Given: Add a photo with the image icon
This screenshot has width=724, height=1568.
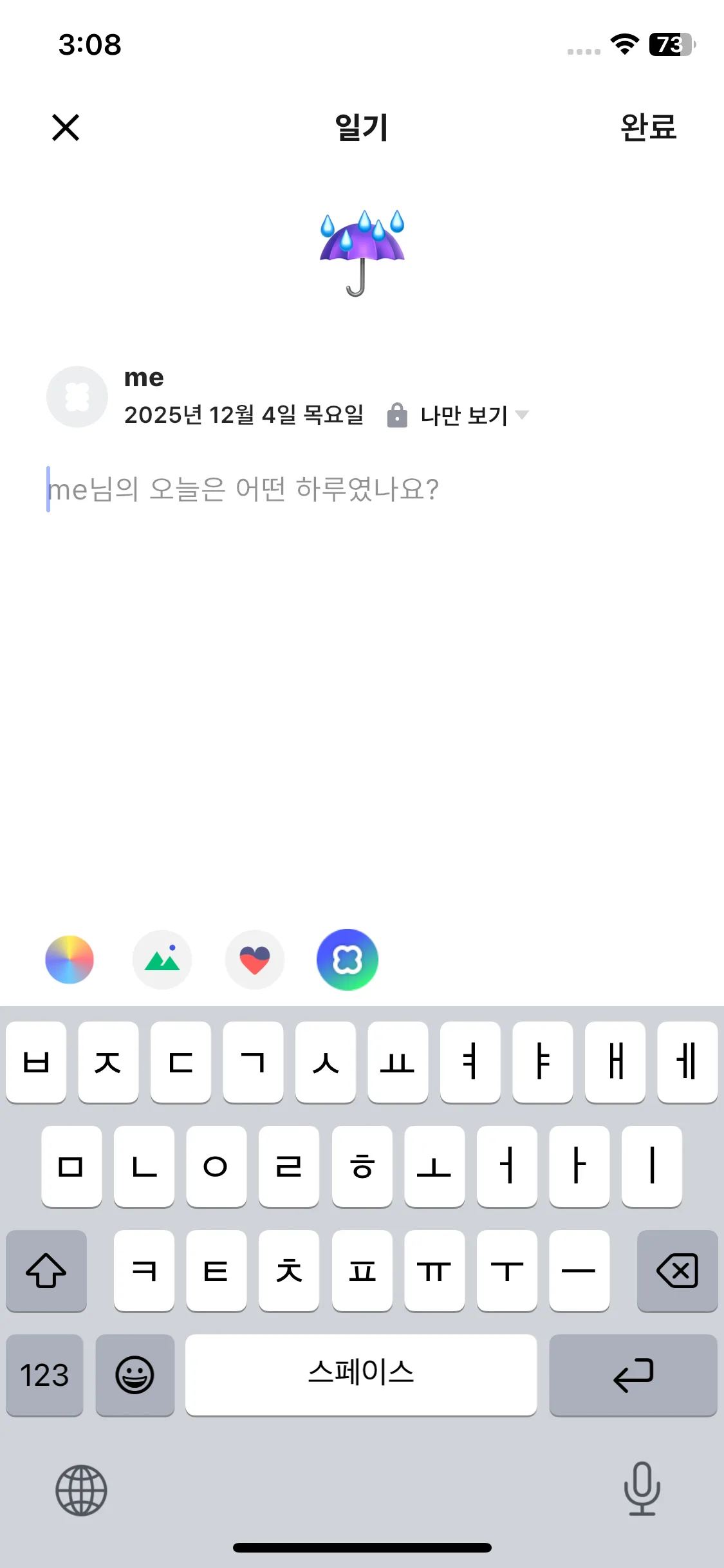Looking at the screenshot, I should [162, 959].
